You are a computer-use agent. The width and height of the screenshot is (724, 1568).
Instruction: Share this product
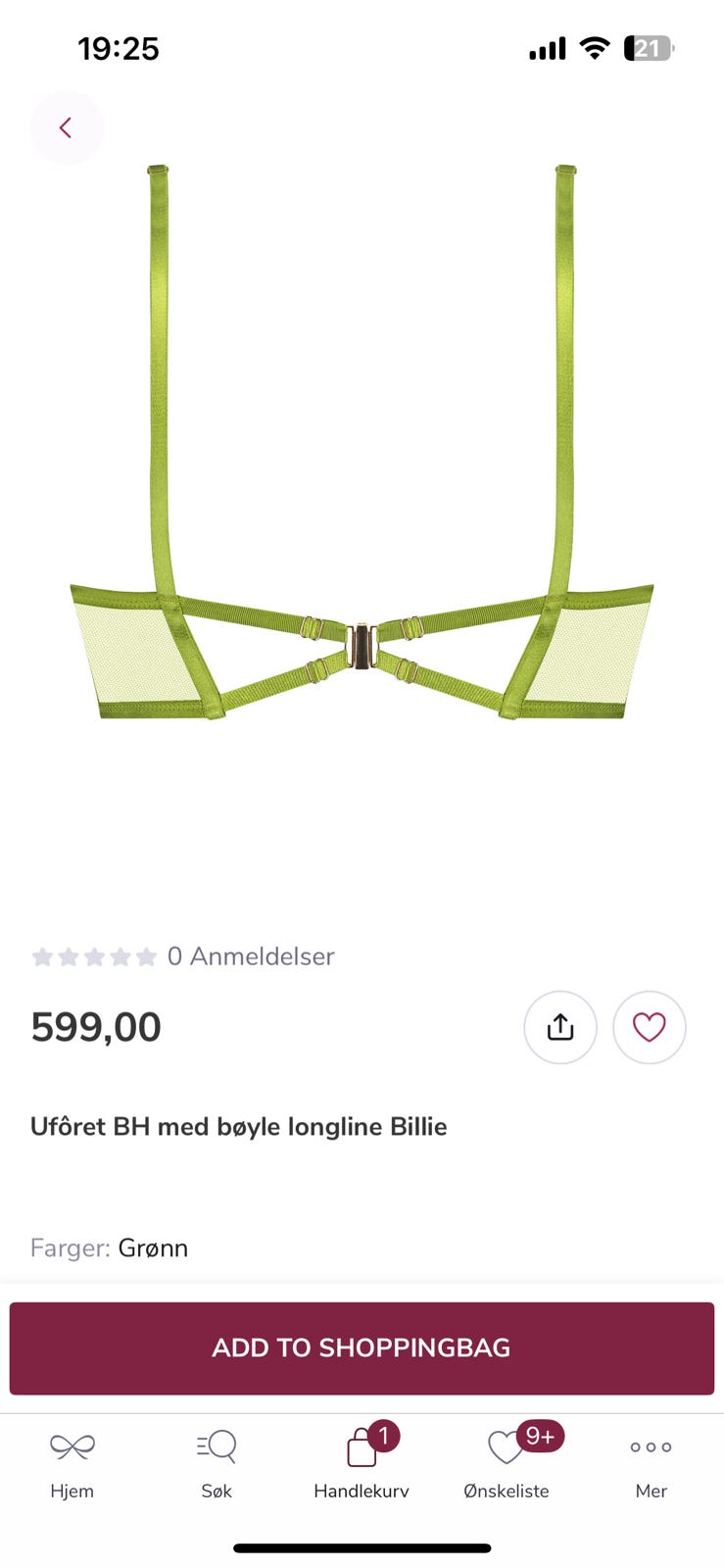[x=560, y=1027]
